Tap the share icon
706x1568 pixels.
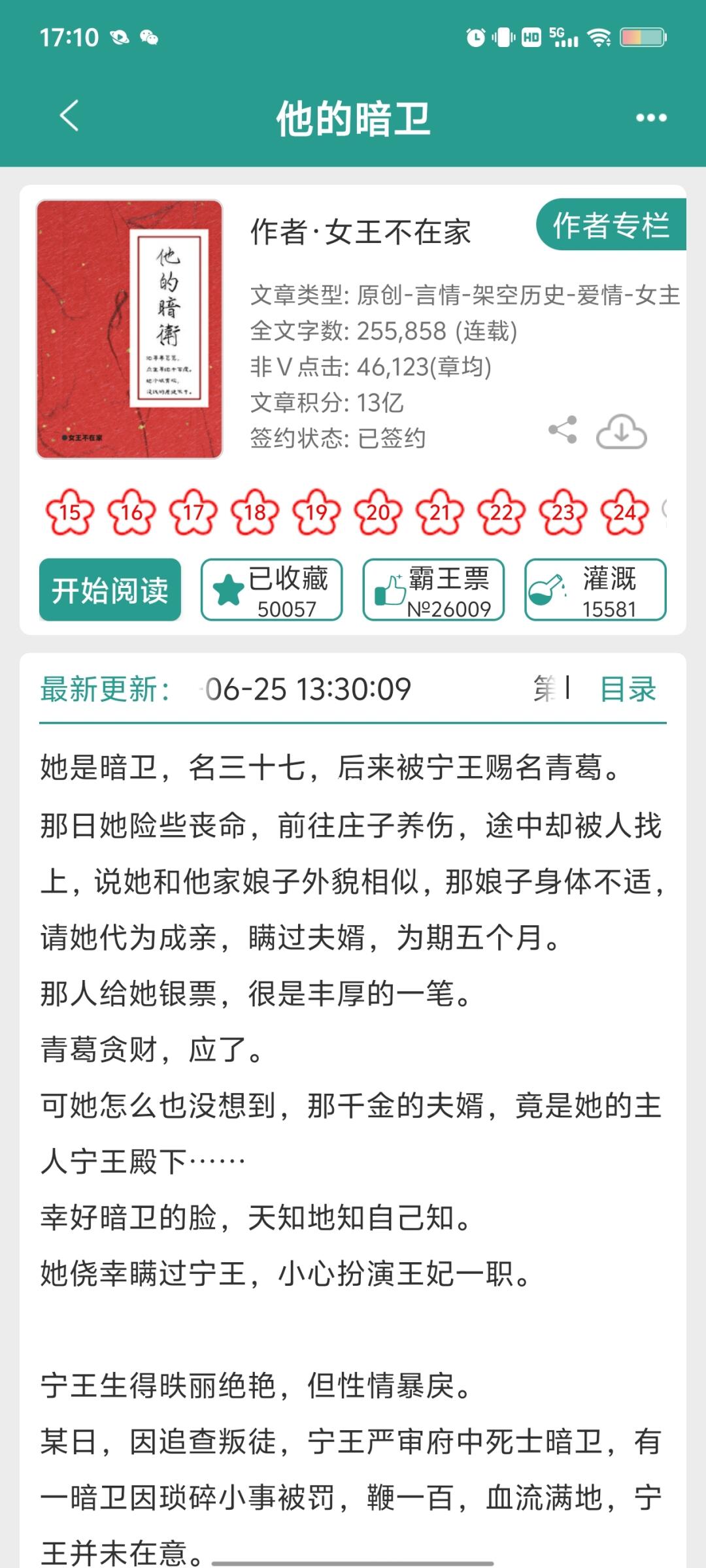563,431
